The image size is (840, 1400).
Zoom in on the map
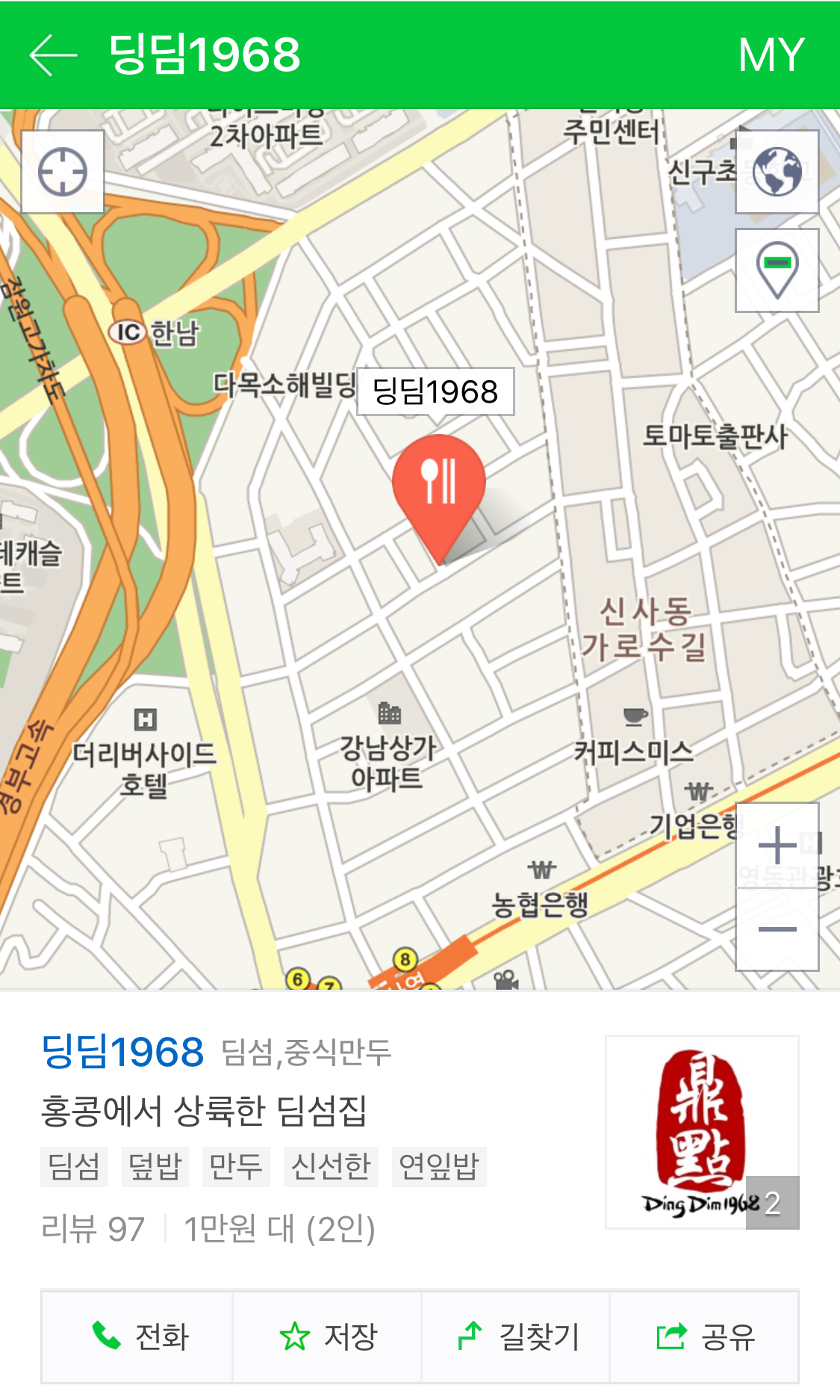tap(777, 846)
